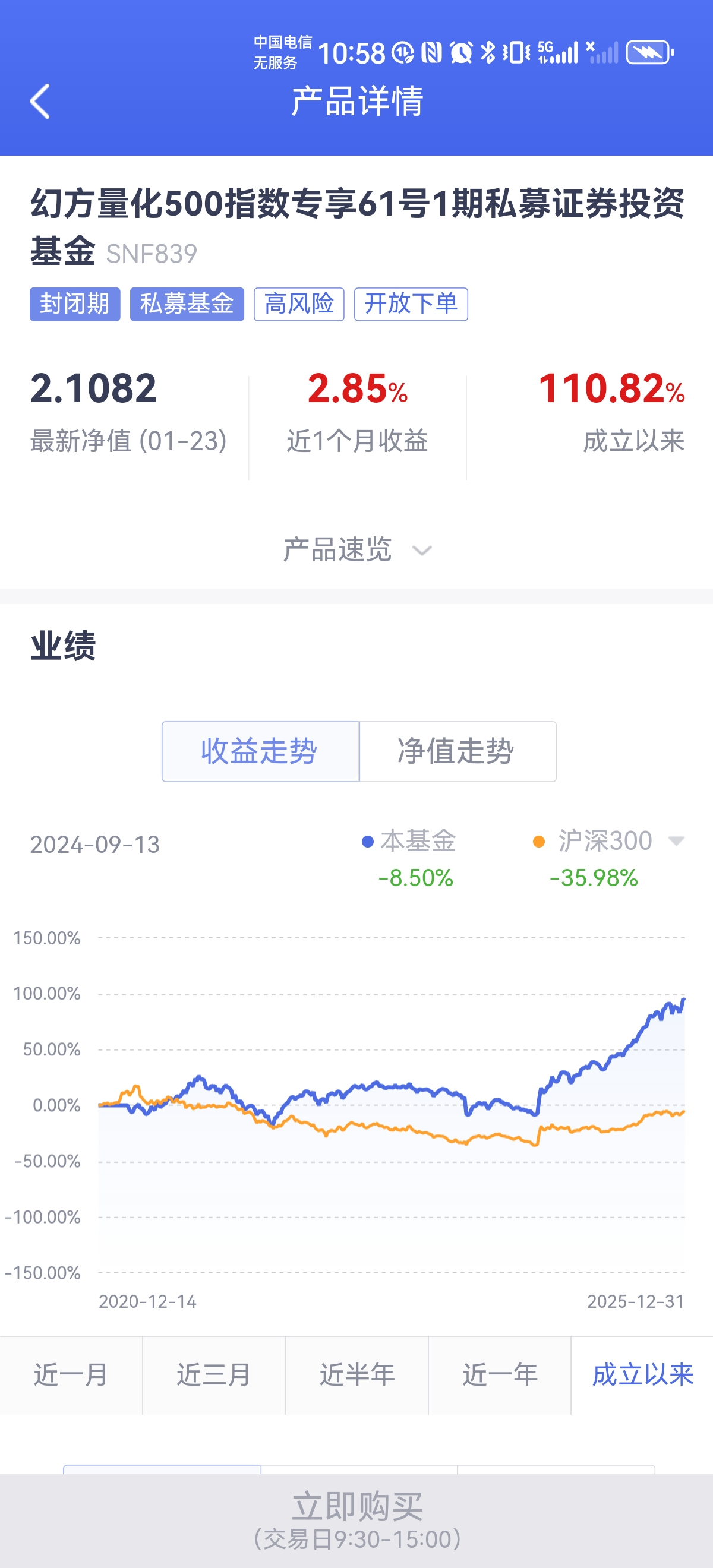Switch to 收益走势 chart
This screenshot has width=713, height=1568.
point(260,751)
